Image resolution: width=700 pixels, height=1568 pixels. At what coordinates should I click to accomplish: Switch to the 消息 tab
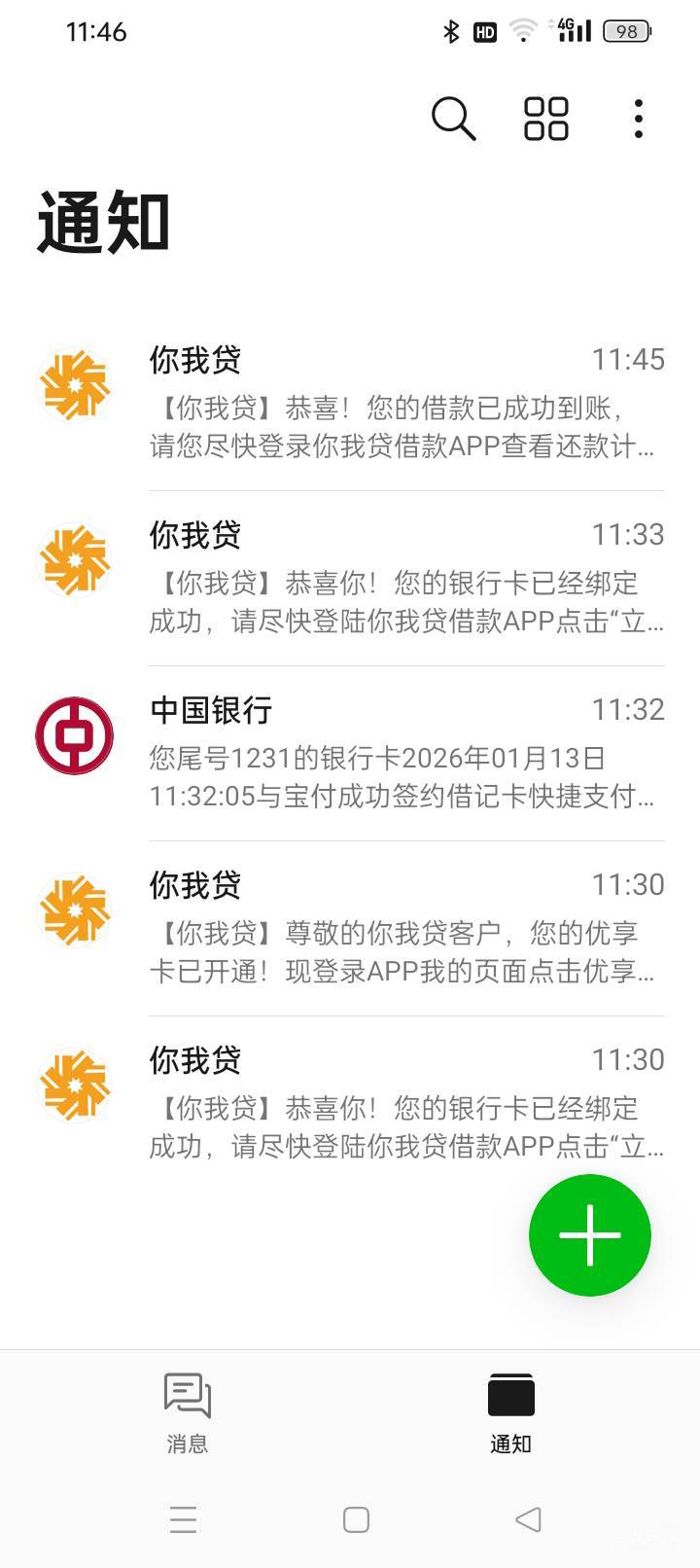[188, 1412]
